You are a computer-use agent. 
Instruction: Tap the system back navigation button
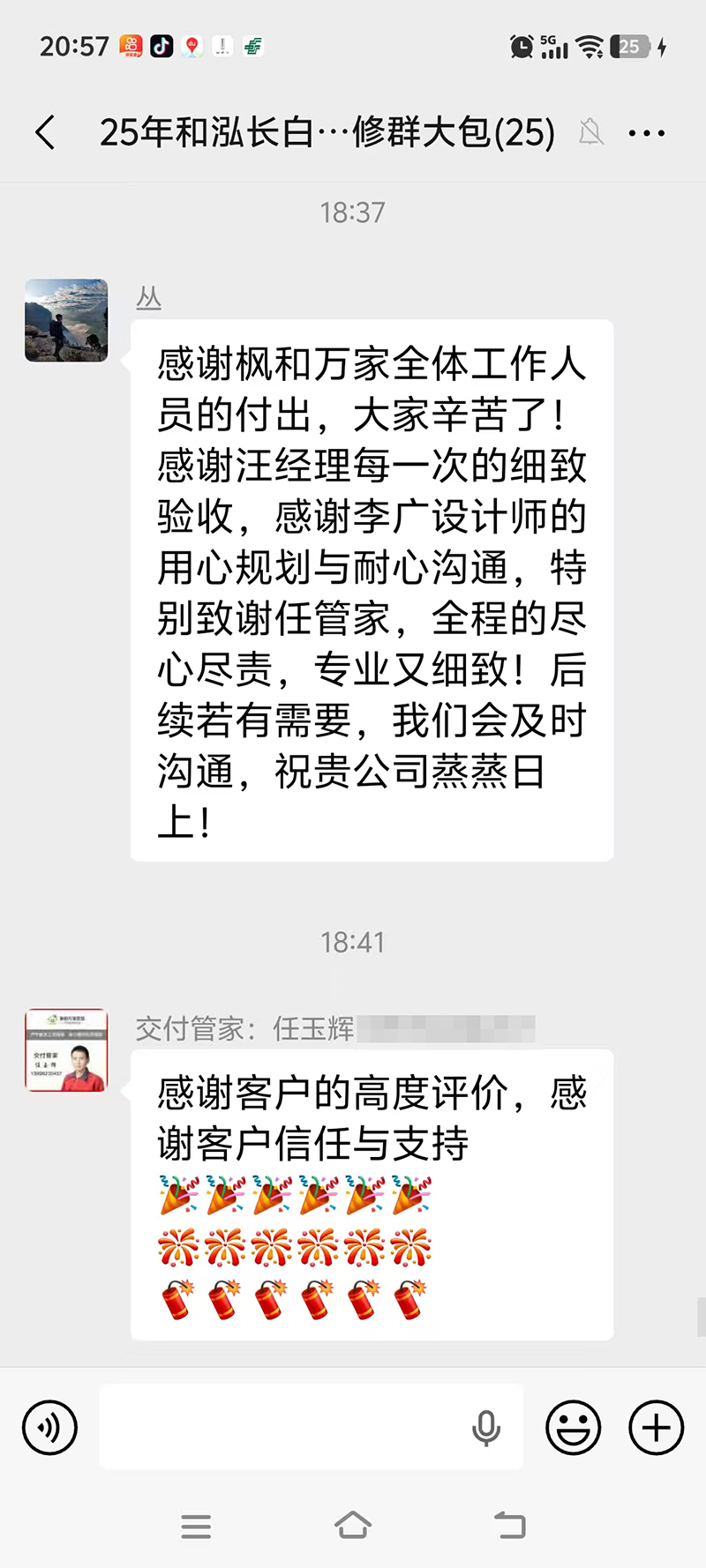click(509, 1526)
